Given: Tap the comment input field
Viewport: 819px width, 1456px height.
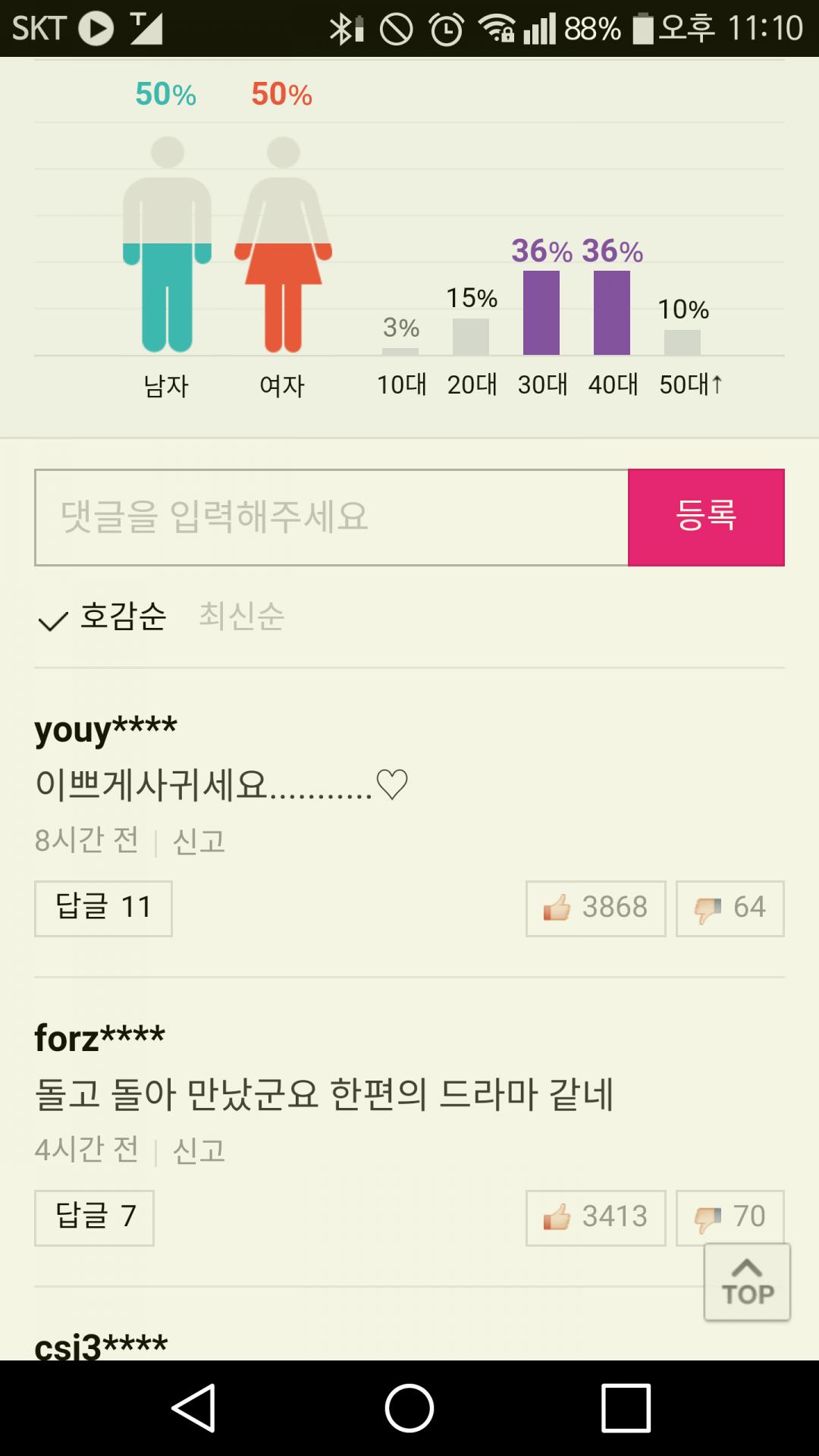Looking at the screenshot, I should pyautogui.click(x=331, y=517).
